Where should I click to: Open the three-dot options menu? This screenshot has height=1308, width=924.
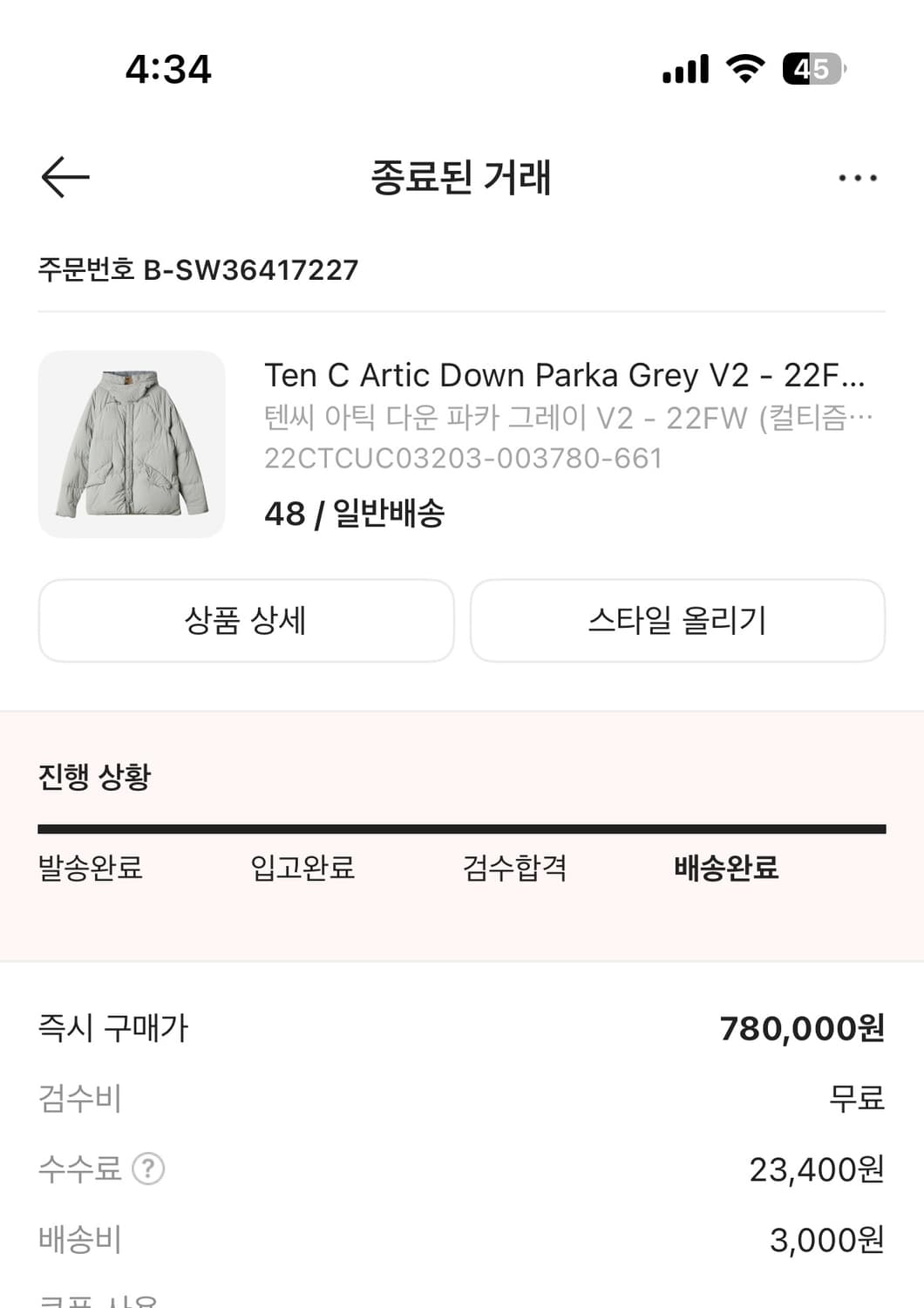point(858,177)
